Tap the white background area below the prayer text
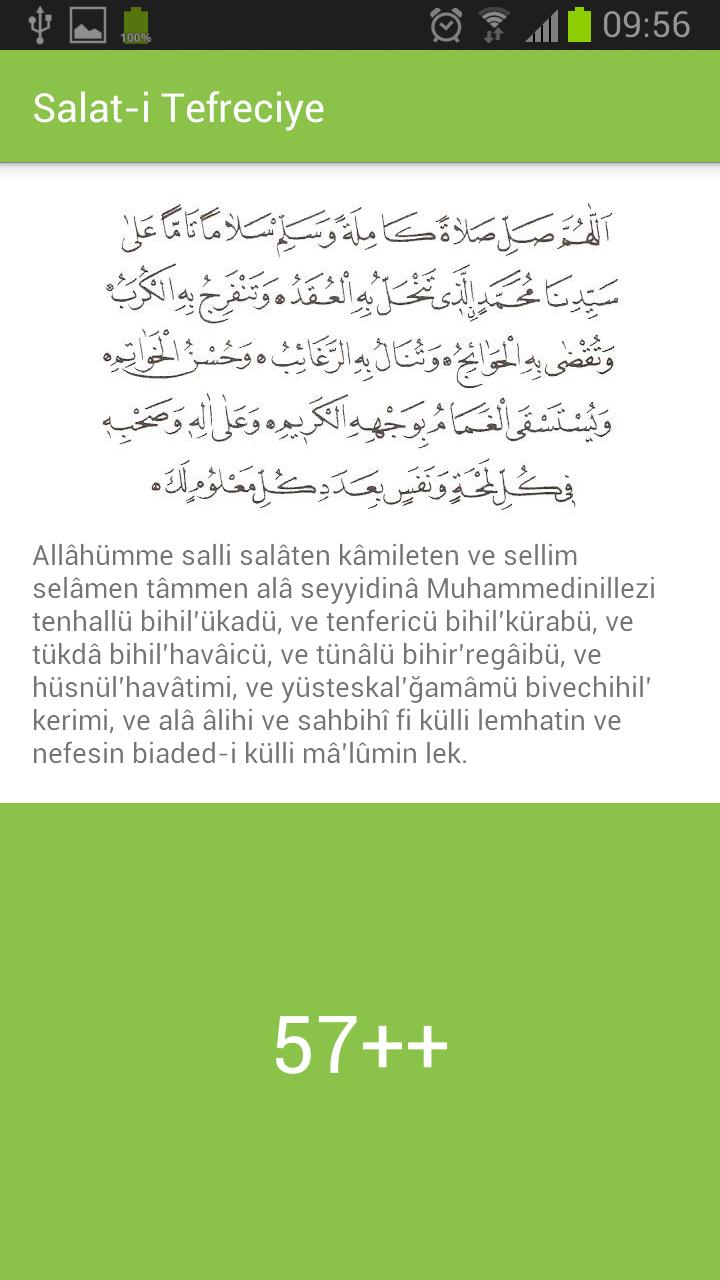This screenshot has height=1280, width=720. click(360, 780)
